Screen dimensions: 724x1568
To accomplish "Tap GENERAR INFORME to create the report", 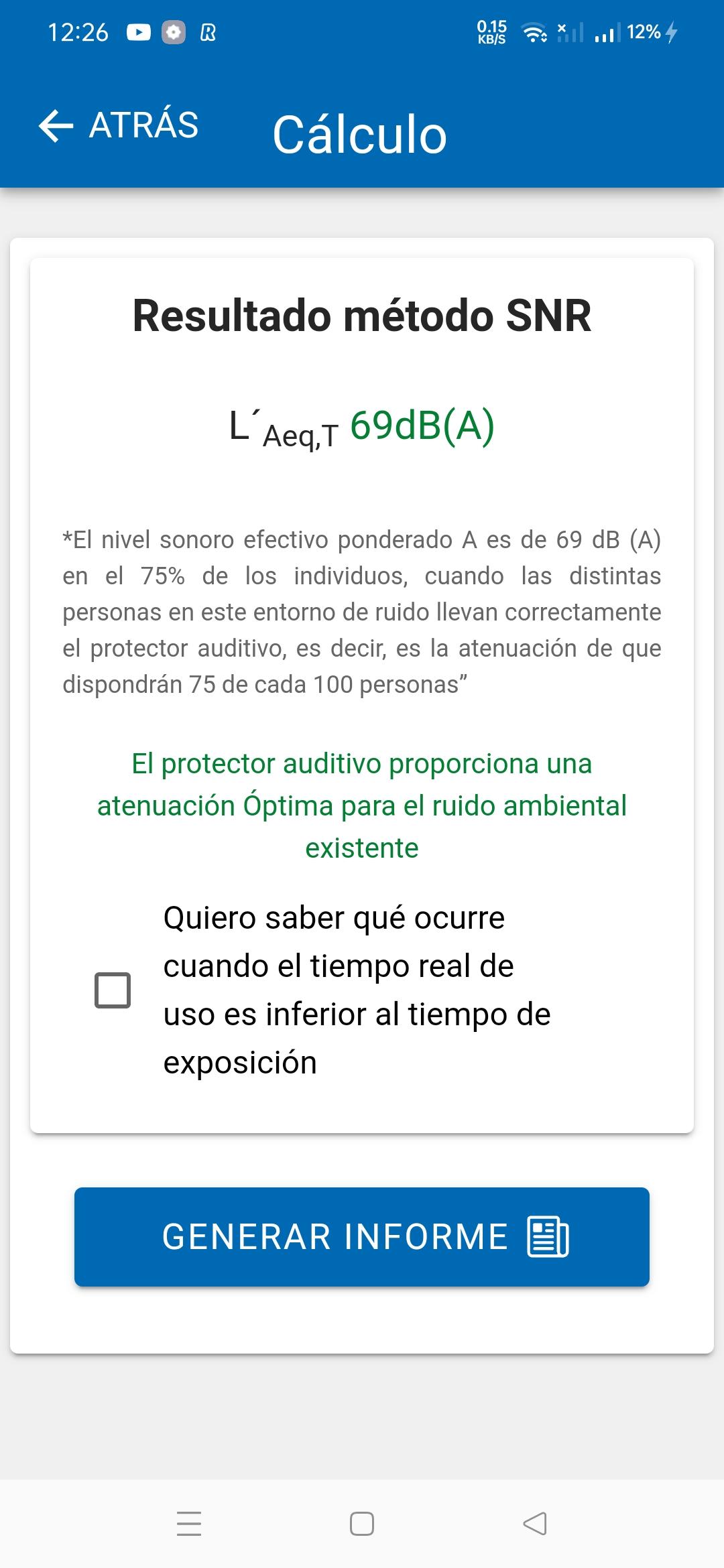I will pyautogui.click(x=362, y=1236).
